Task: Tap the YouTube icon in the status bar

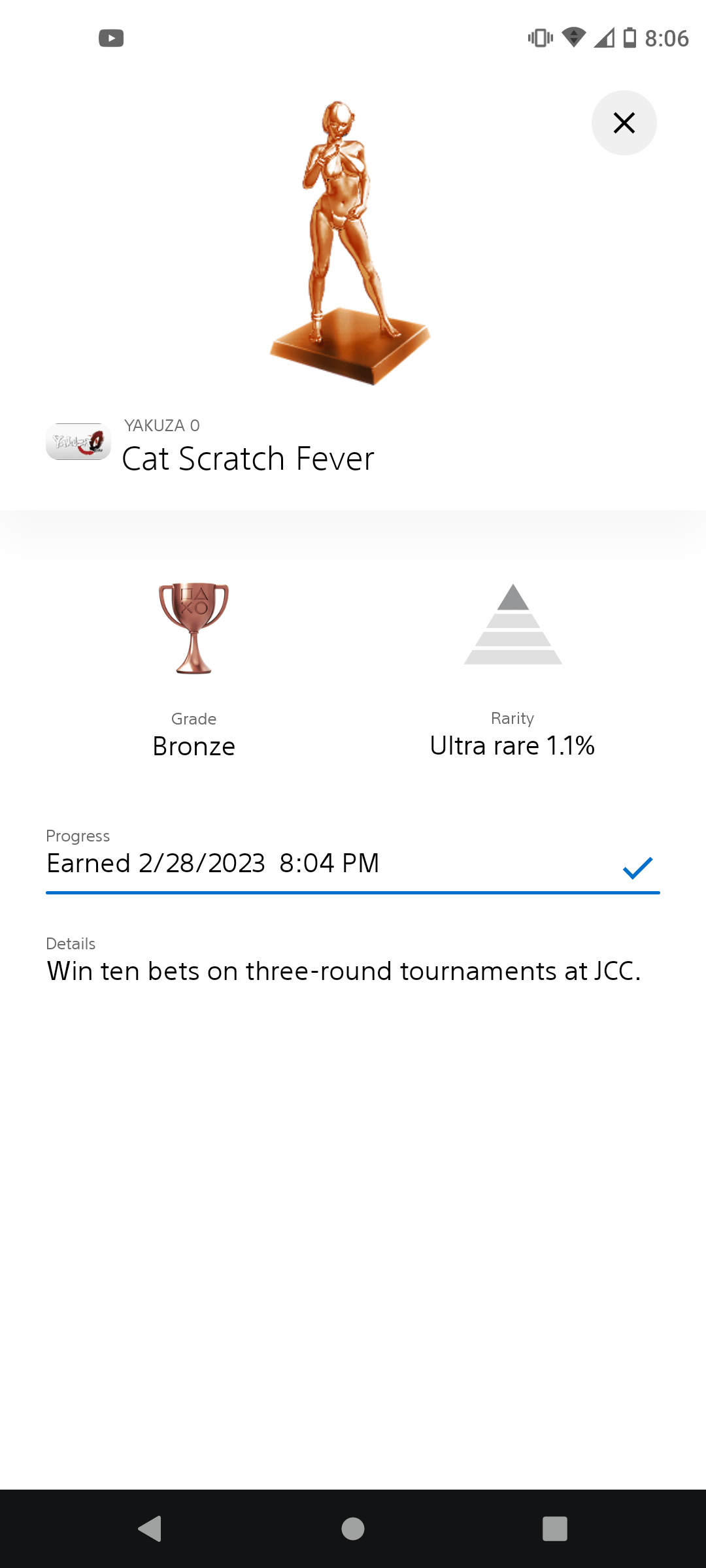Action: (x=111, y=38)
